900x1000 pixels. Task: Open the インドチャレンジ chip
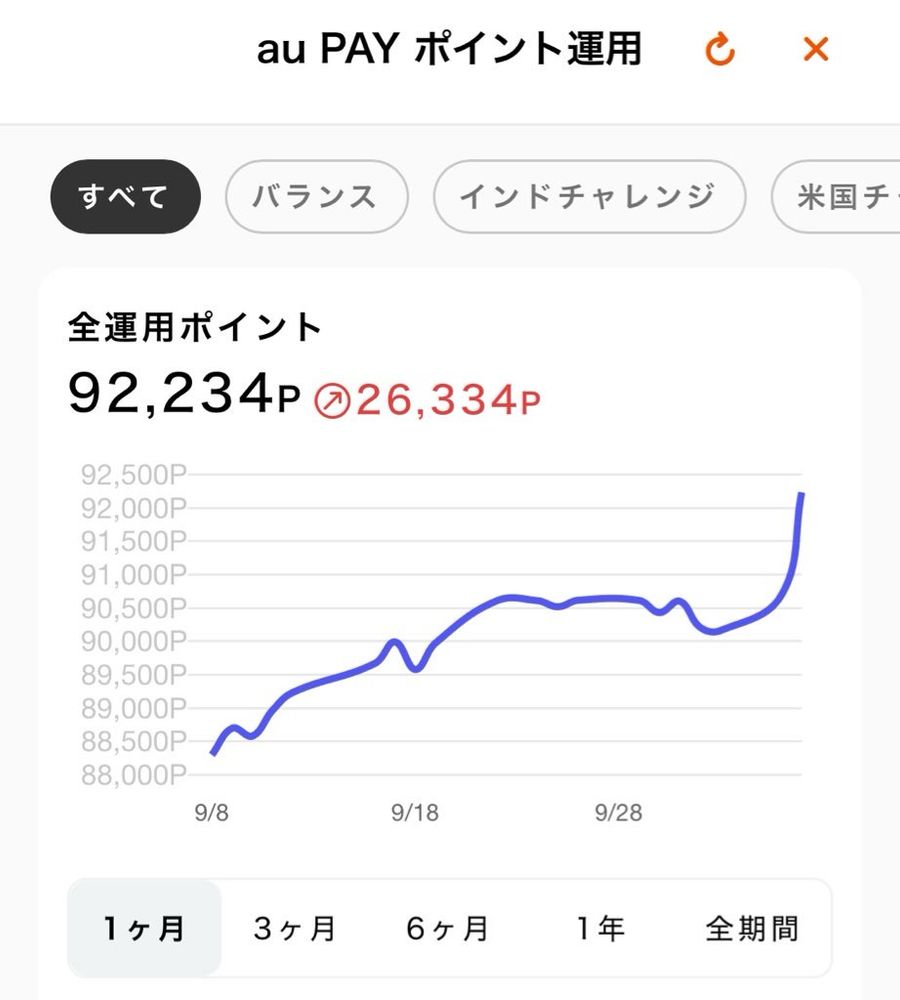pyautogui.click(x=588, y=197)
